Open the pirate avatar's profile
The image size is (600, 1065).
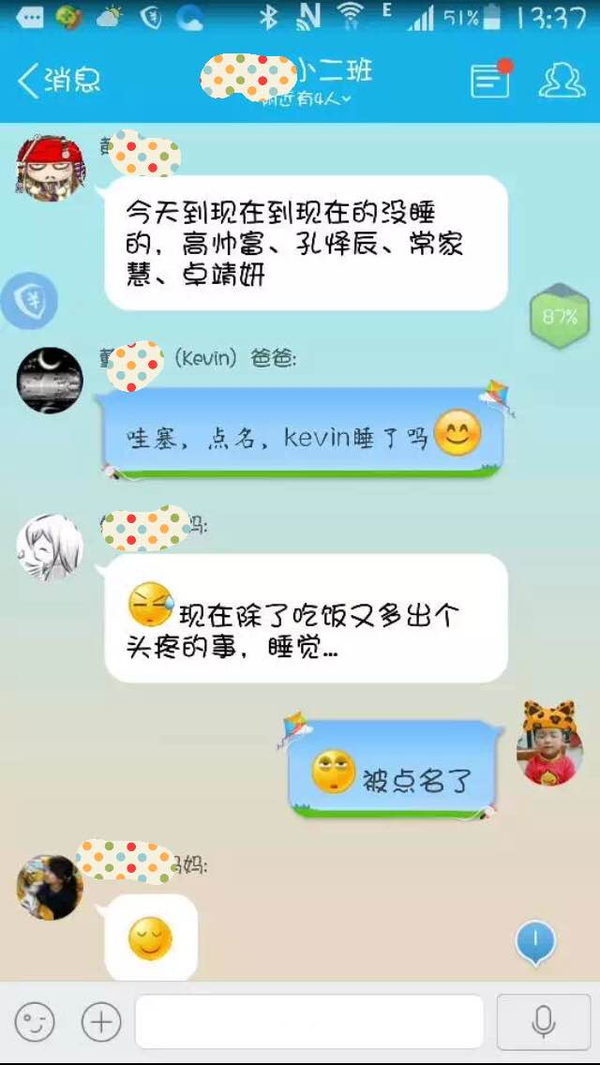[x=51, y=168]
